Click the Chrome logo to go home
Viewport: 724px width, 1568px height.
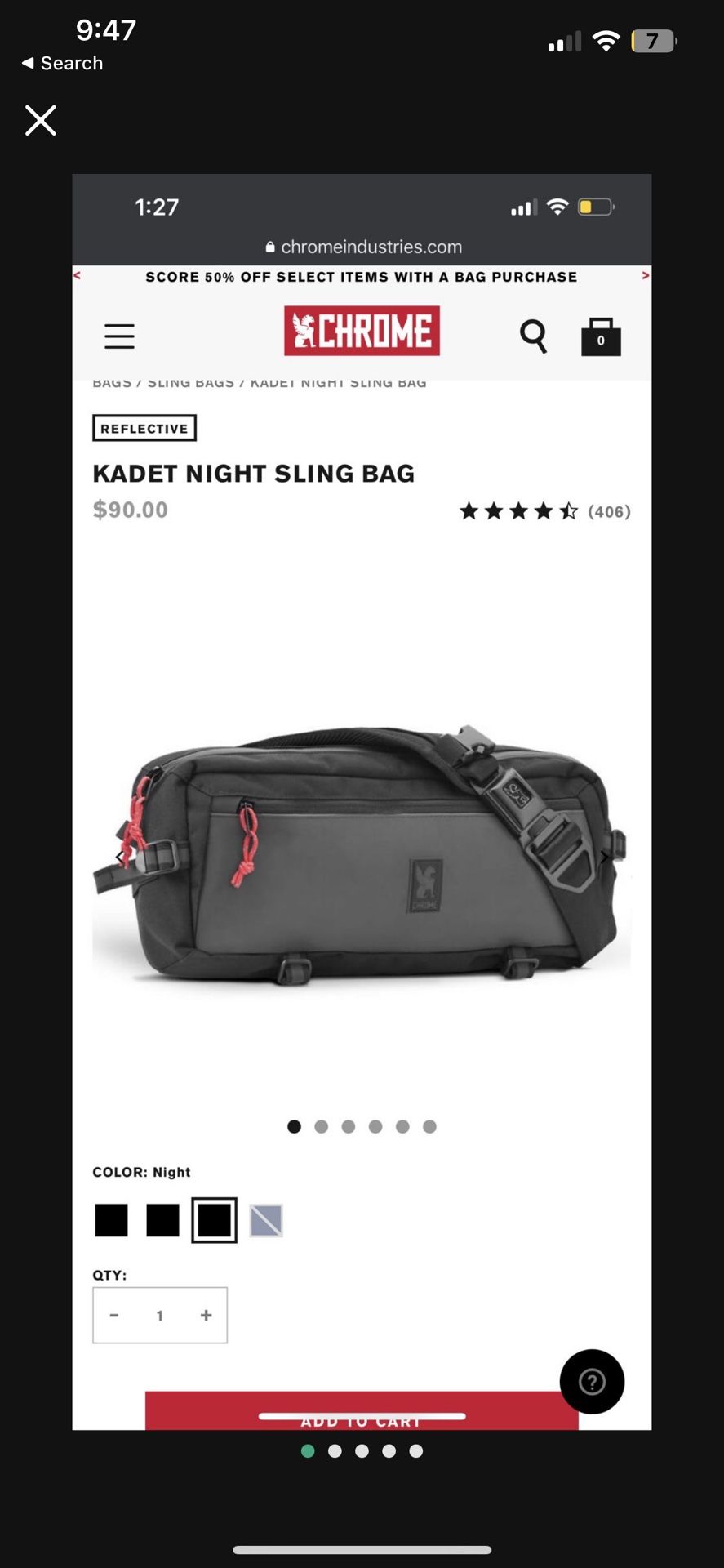[362, 330]
